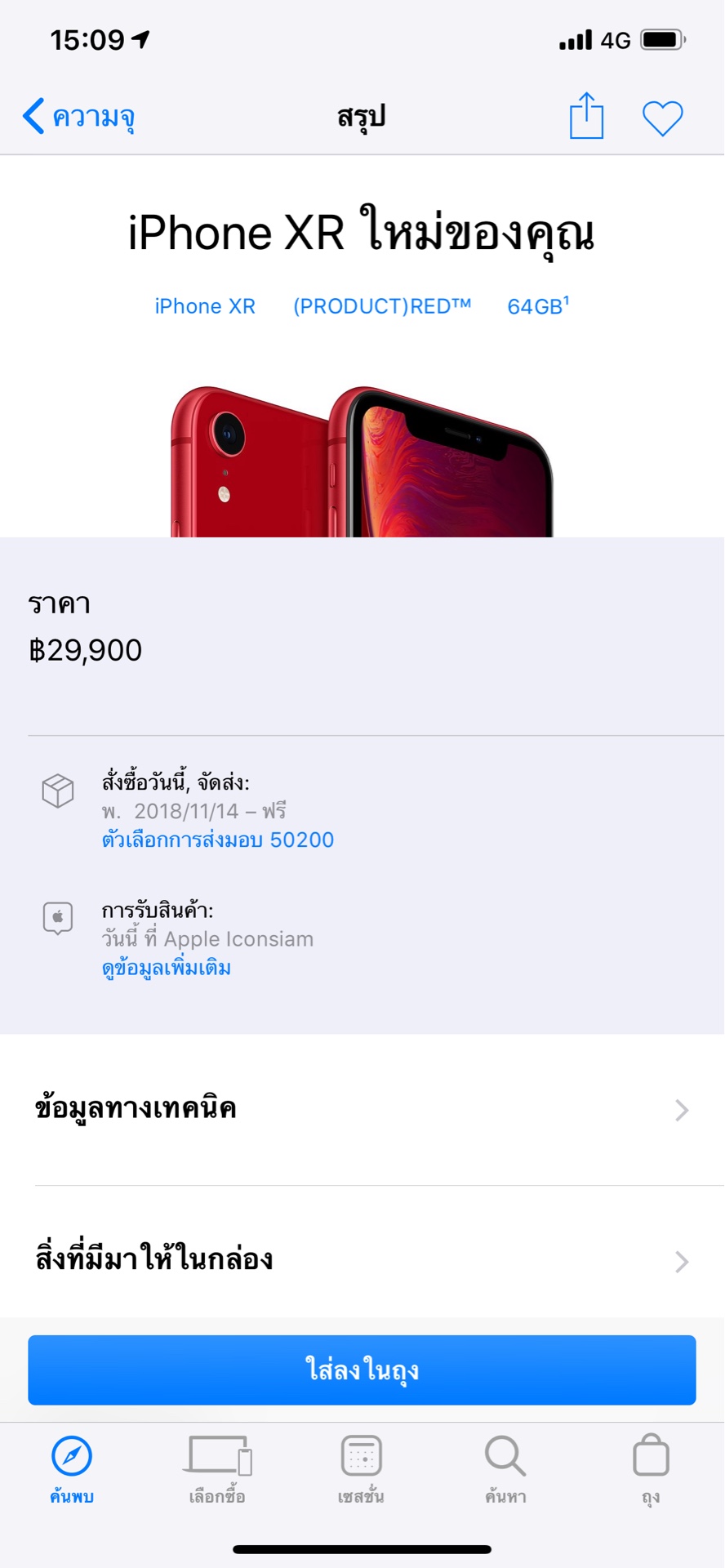Viewport: 725px width, 1568px height.
Task: Tap the Search magnifier icon
Action: point(505,1462)
